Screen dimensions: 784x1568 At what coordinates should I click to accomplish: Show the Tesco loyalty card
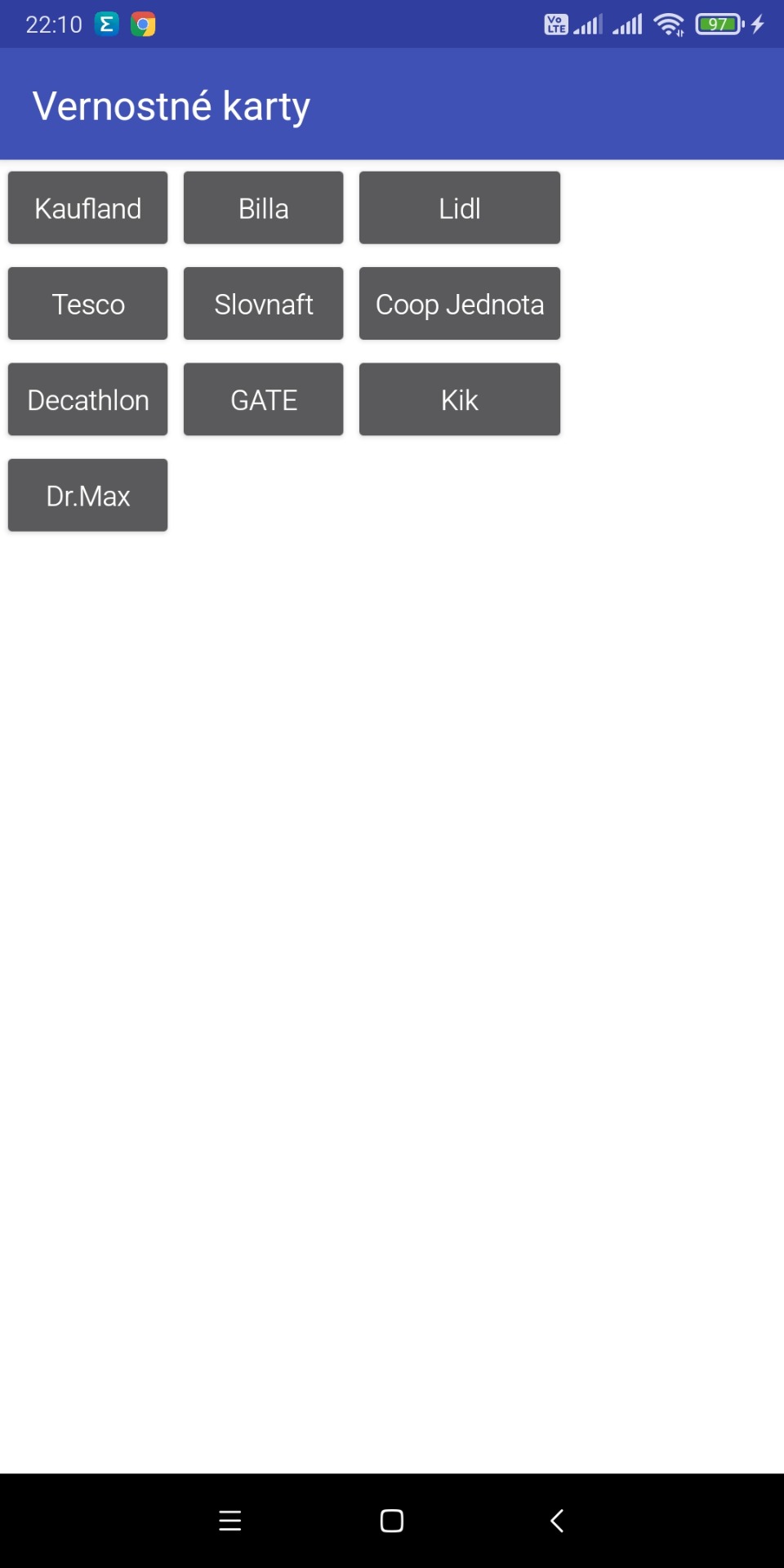[x=87, y=304]
